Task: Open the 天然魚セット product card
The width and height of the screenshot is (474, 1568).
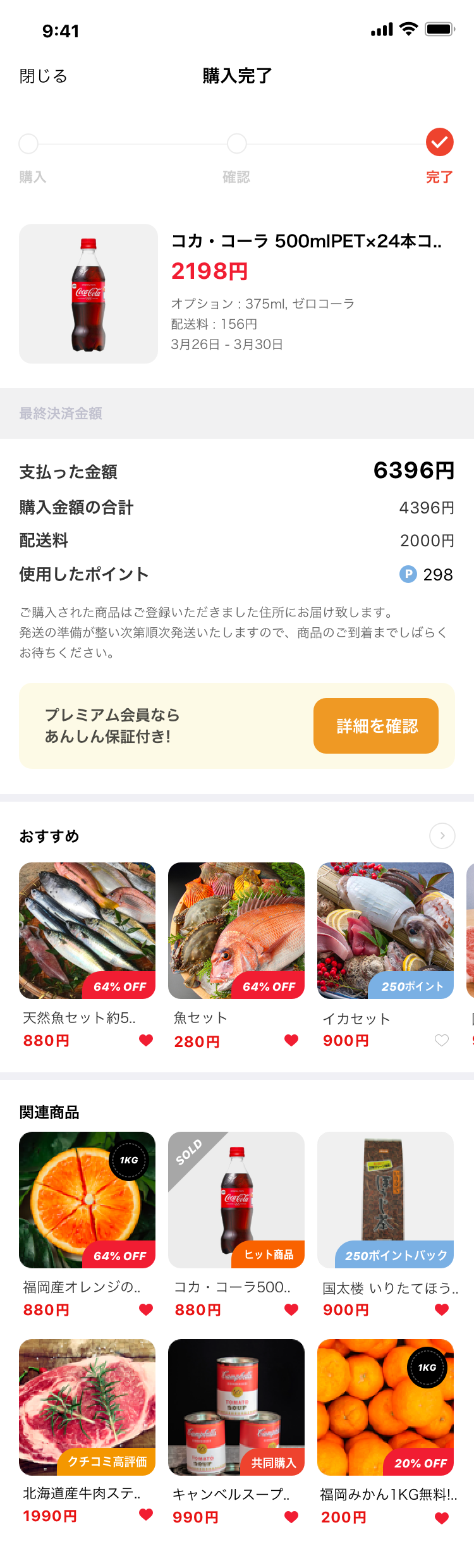Action: (87, 931)
